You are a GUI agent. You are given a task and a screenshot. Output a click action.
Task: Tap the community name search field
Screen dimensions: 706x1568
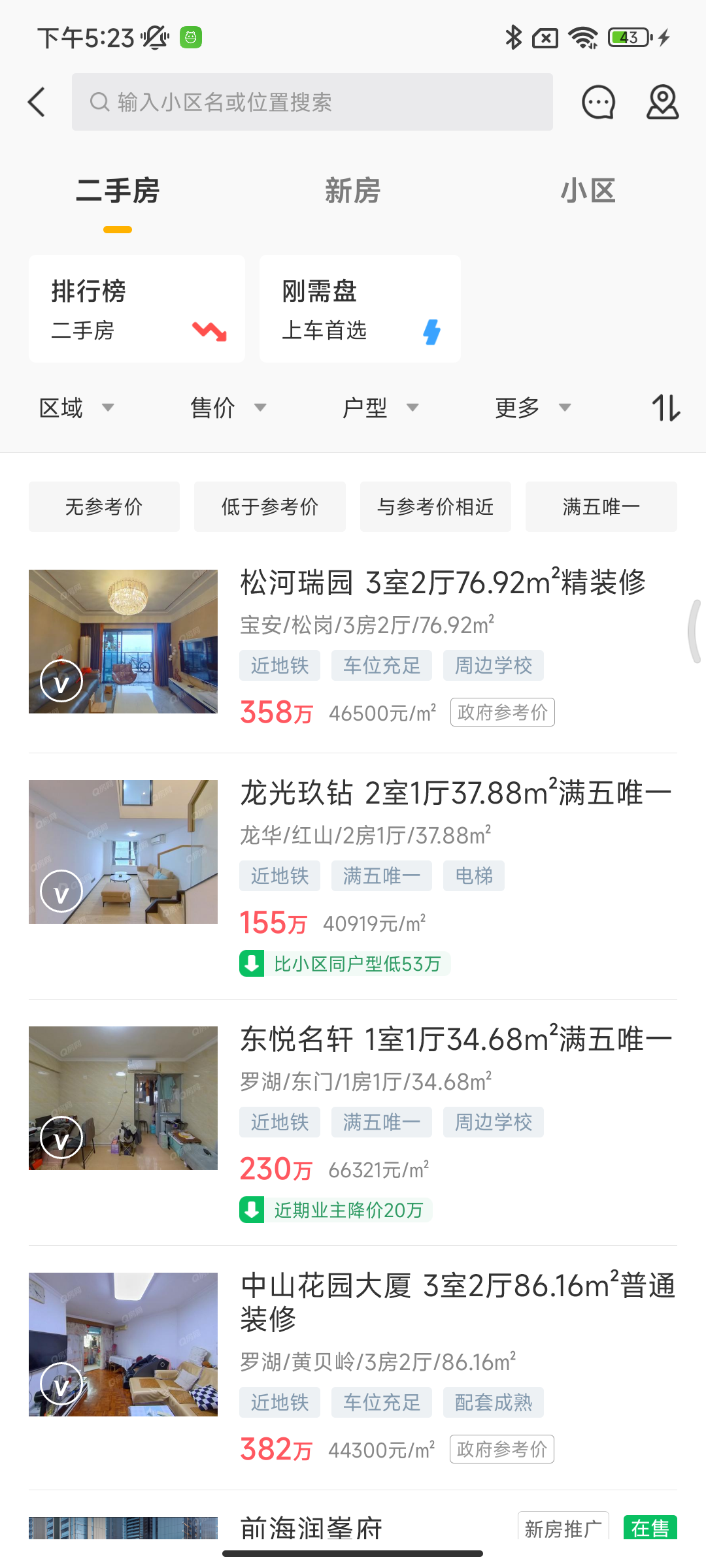coord(312,102)
